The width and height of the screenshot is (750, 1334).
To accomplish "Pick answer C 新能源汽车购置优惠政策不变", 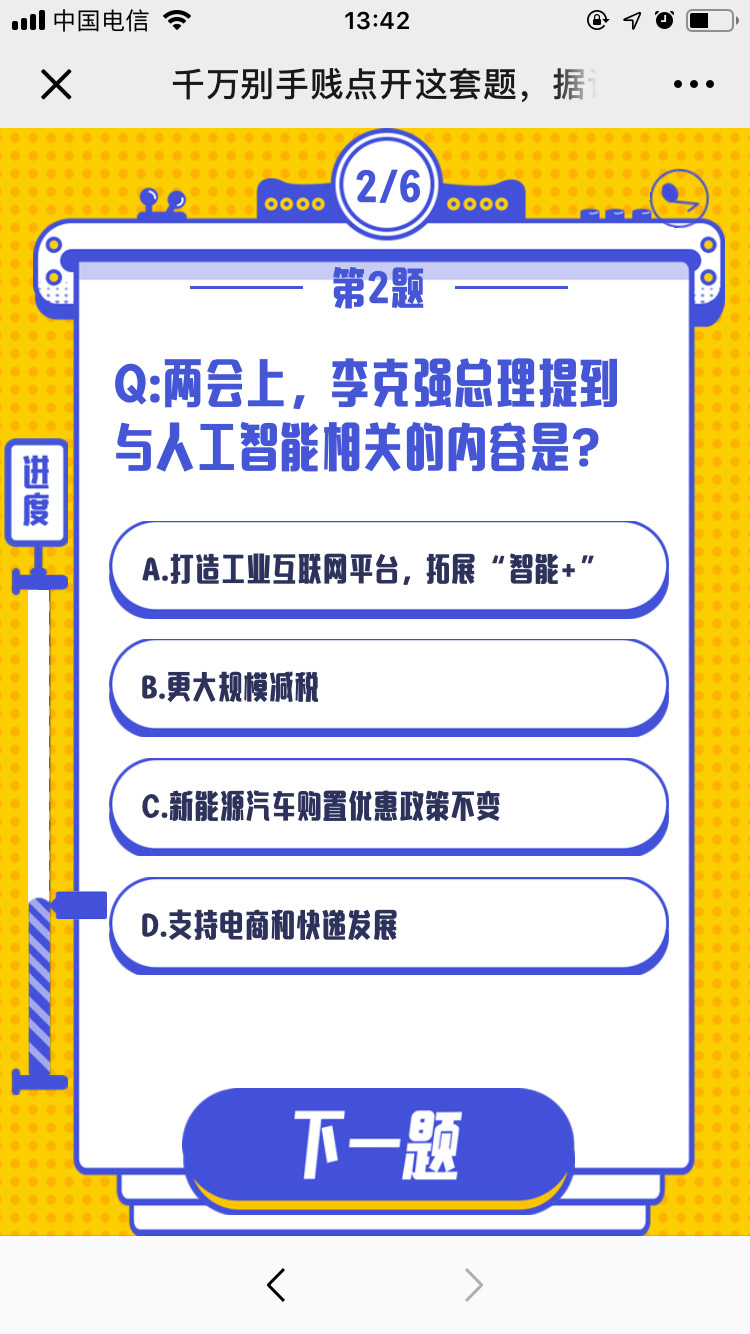I will pos(388,805).
